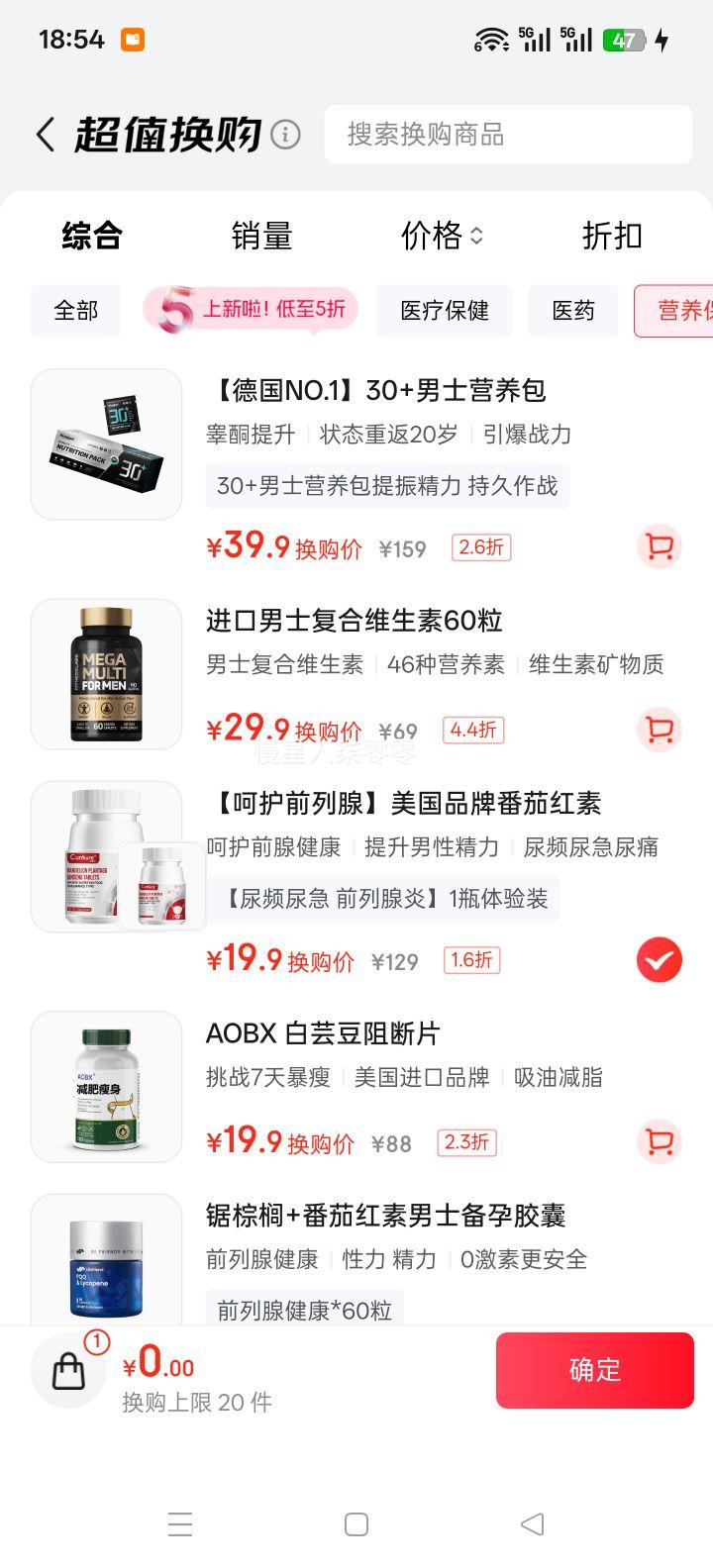Switch to the 销量 sorting tab
This screenshot has height=1568, width=713.
pyautogui.click(x=261, y=236)
